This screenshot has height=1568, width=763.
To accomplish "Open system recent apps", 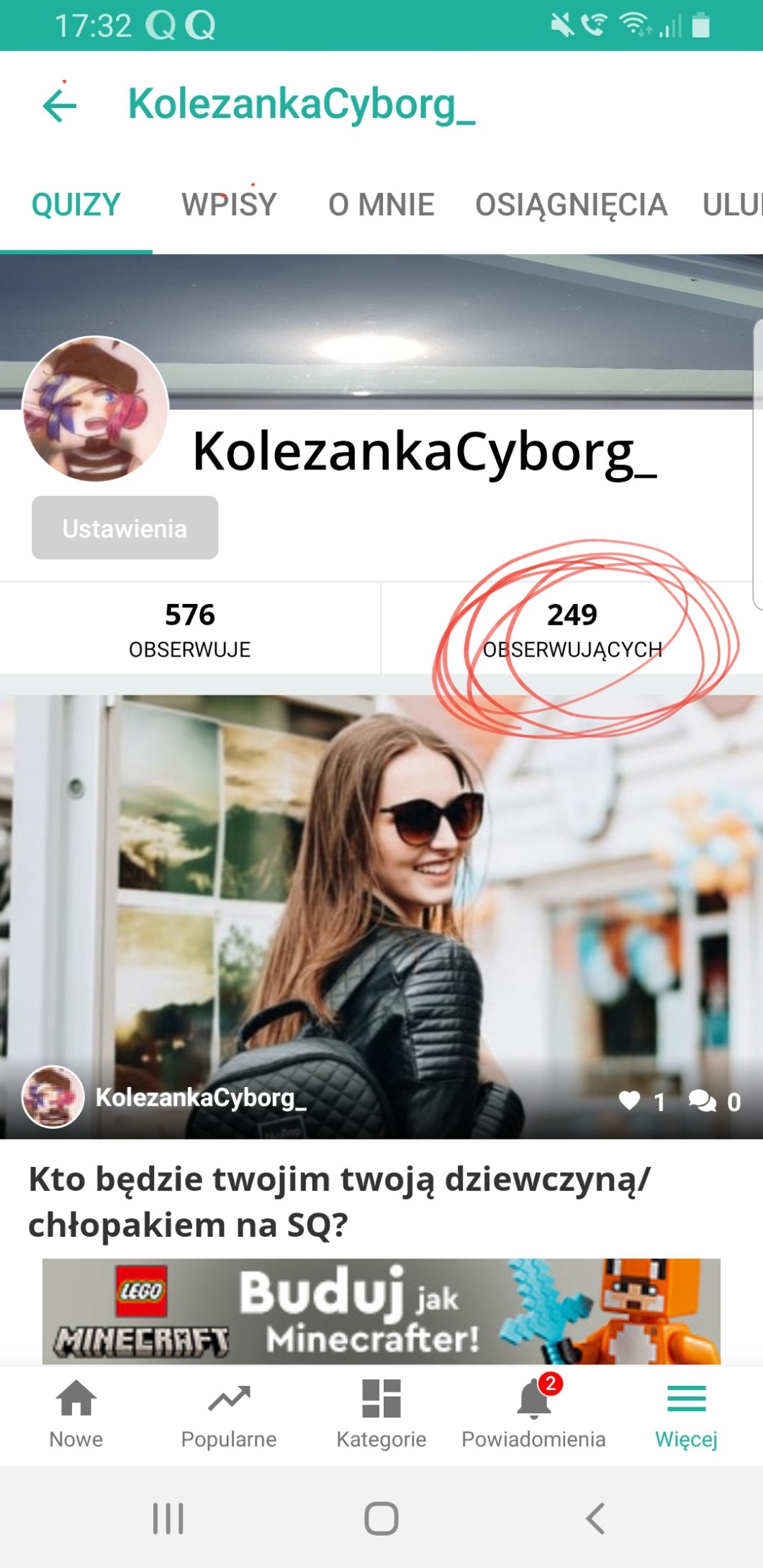I will [x=168, y=1519].
